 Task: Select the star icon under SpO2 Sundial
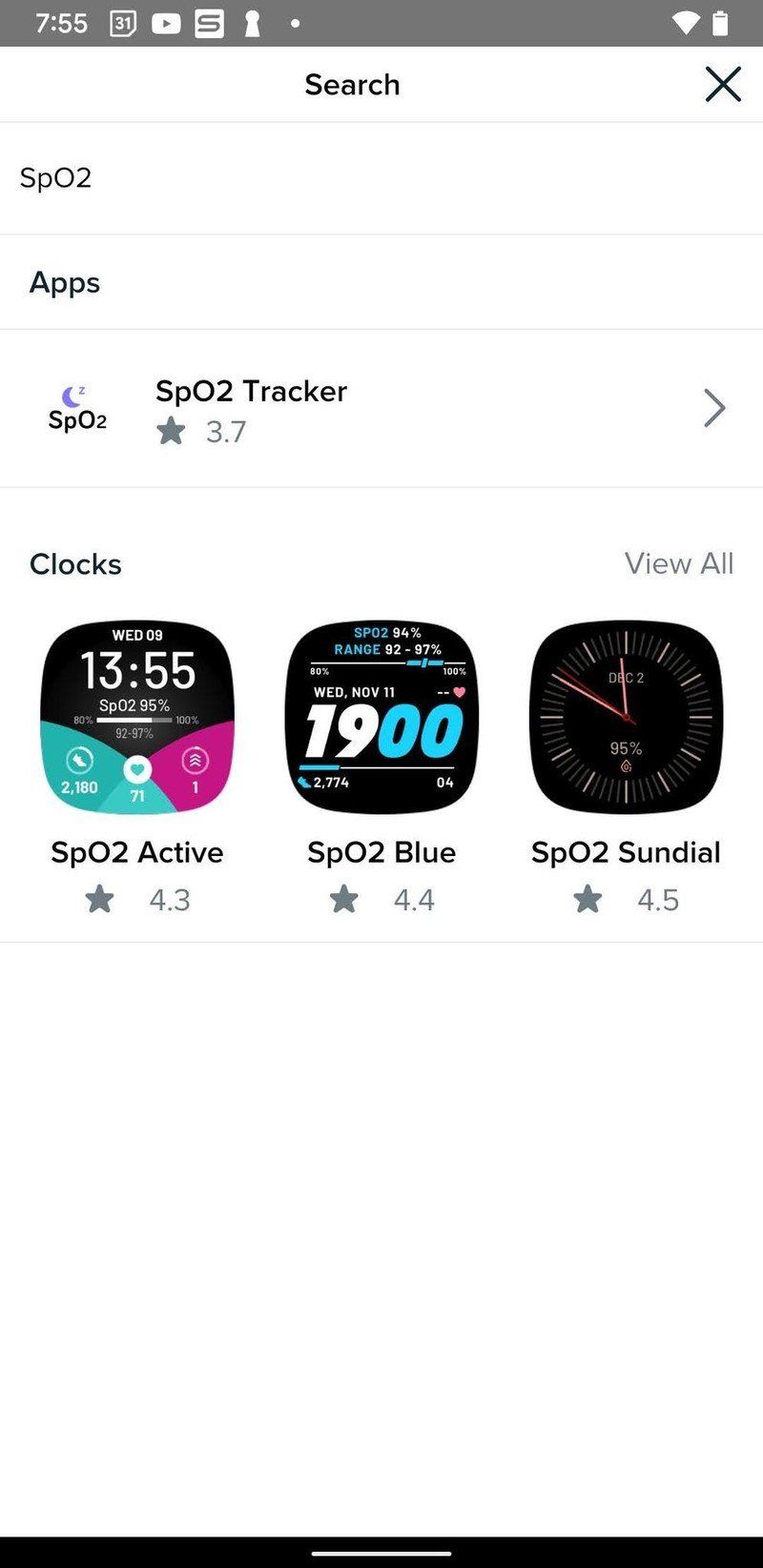pos(588,899)
